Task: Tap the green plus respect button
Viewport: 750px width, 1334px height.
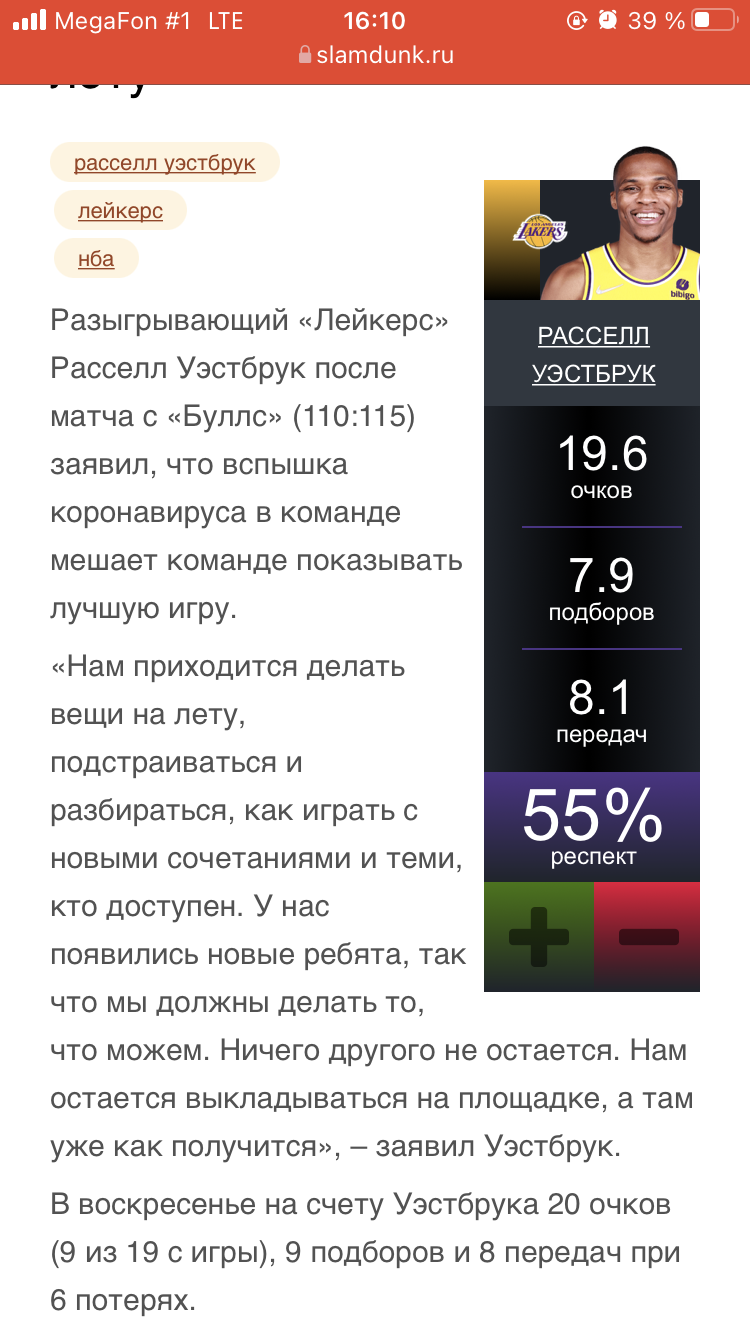Action: pyautogui.click(x=539, y=937)
